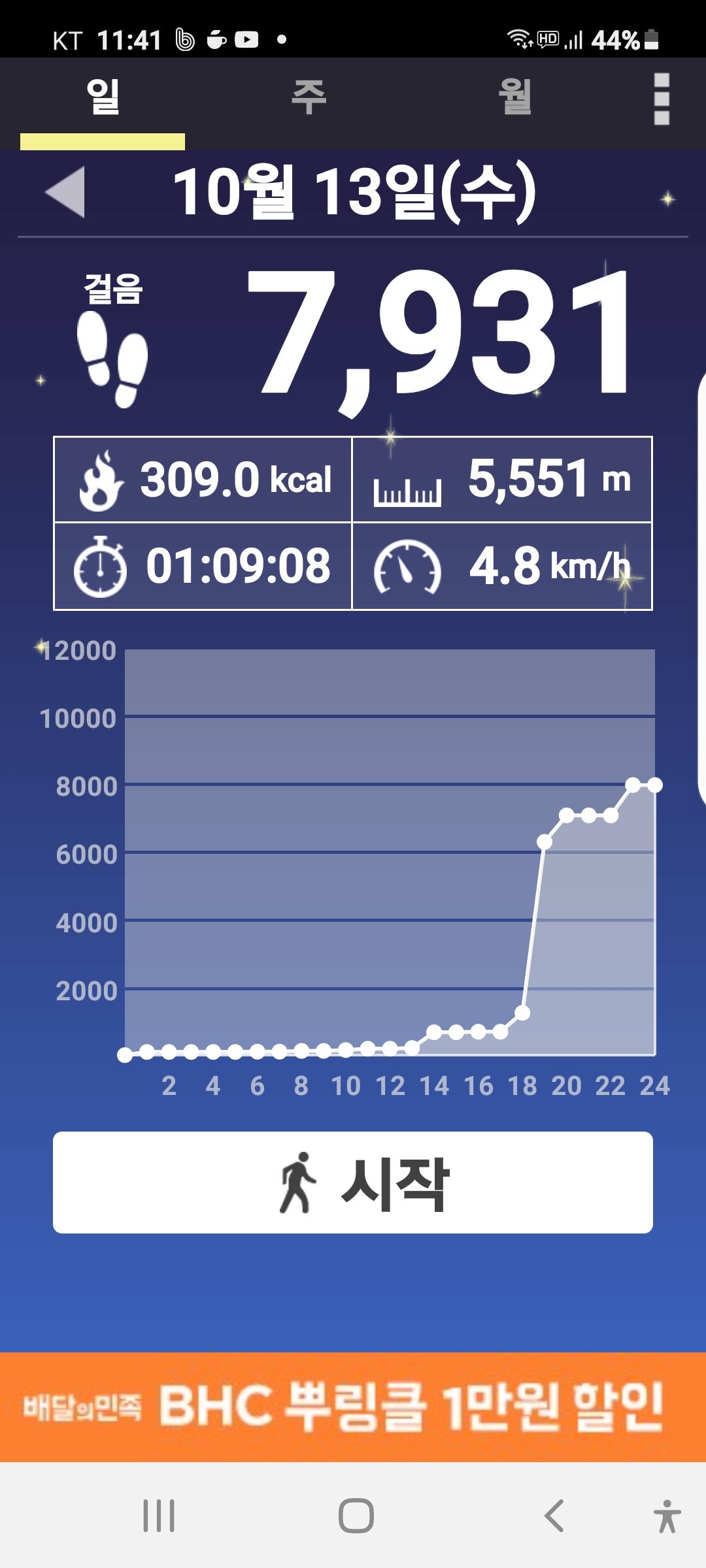Select the 일 (day) tab
This screenshot has width=706, height=1568.
tap(103, 98)
